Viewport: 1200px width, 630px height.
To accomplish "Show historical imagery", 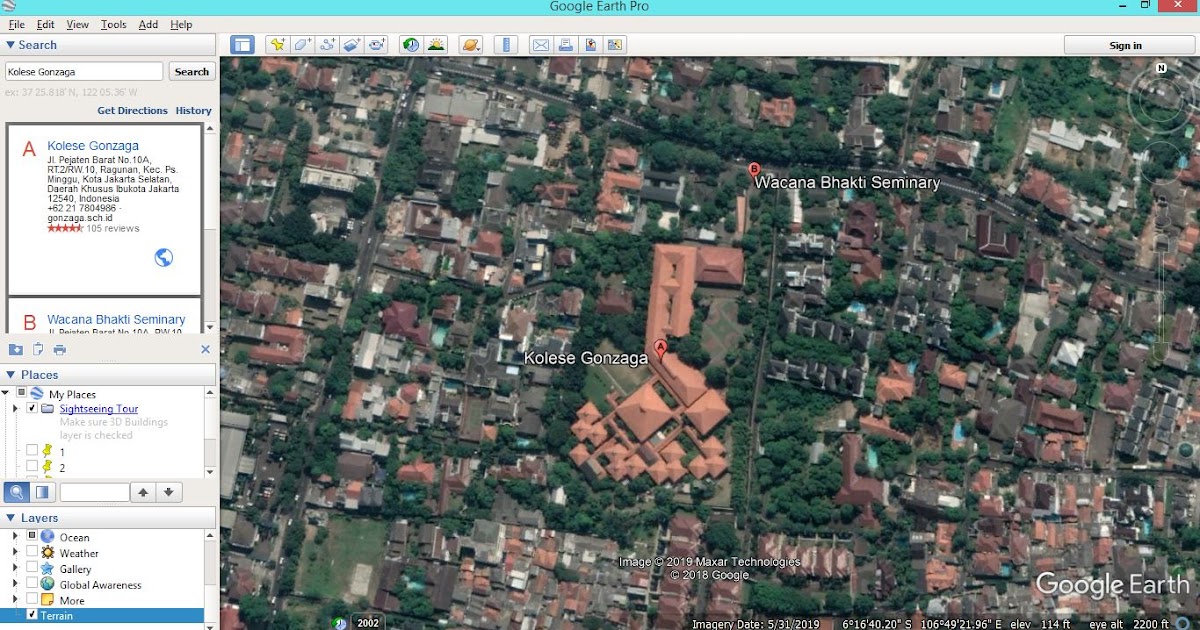I will click(410, 45).
